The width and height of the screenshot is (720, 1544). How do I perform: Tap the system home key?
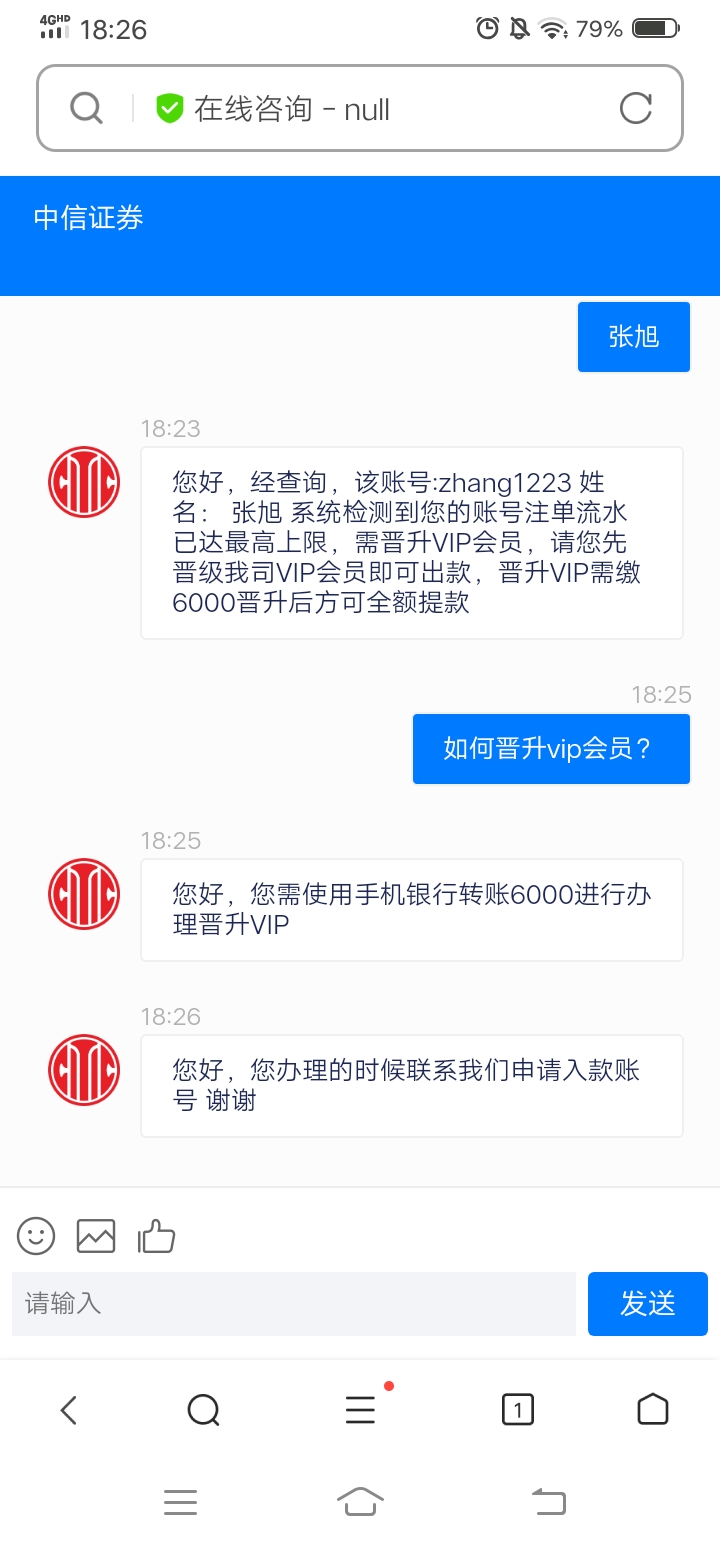pos(360,1501)
